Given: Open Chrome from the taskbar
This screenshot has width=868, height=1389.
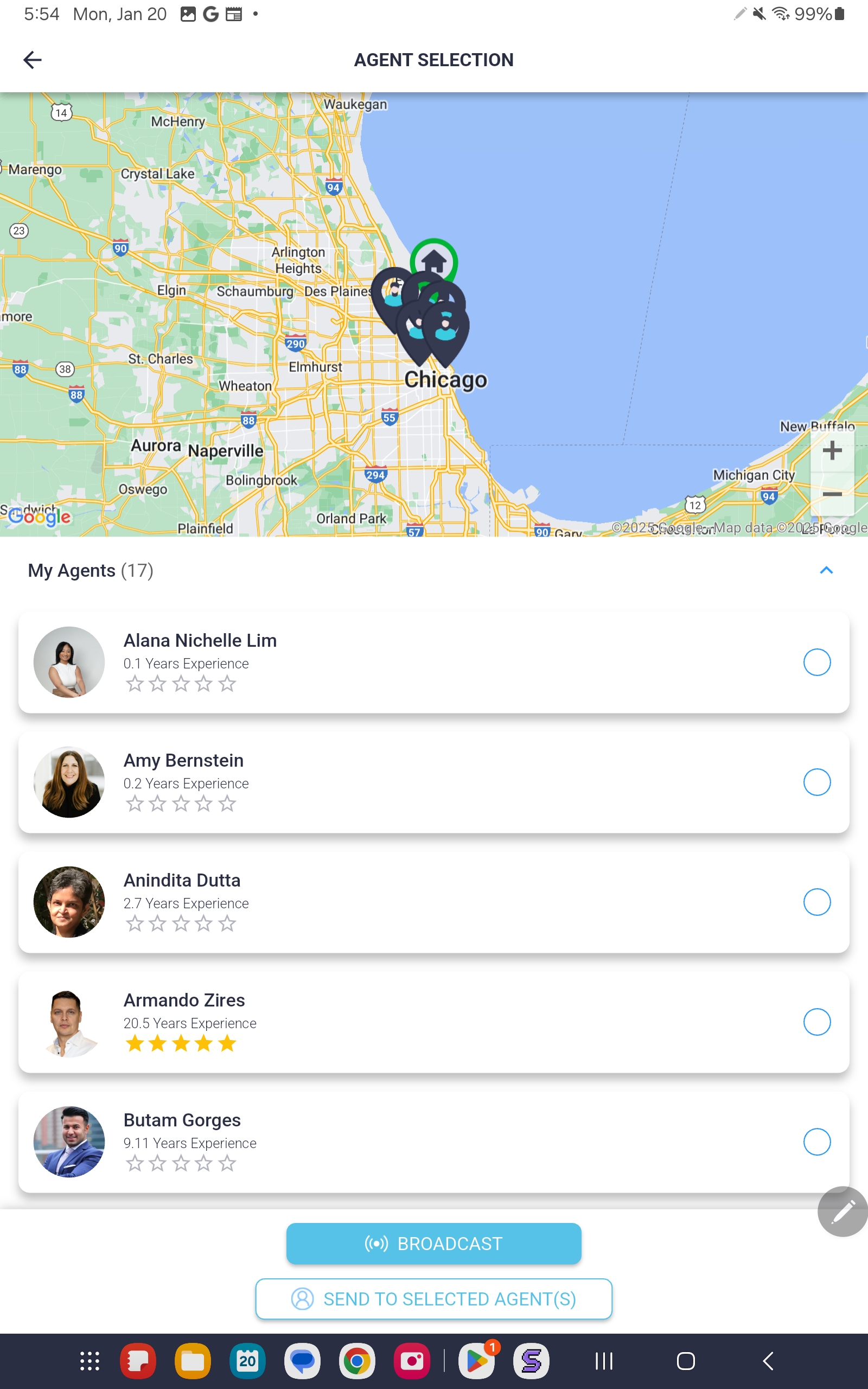Looking at the screenshot, I should [357, 1361].
